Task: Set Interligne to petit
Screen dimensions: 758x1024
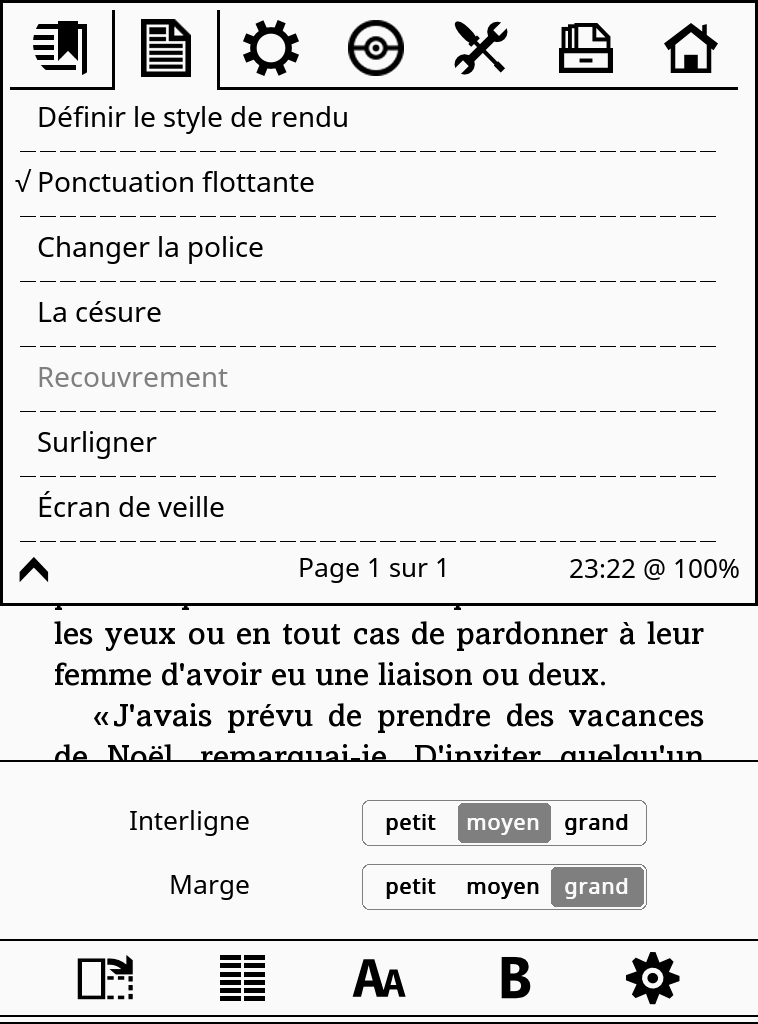Action: pyautogui.click(x=410, y=823)
